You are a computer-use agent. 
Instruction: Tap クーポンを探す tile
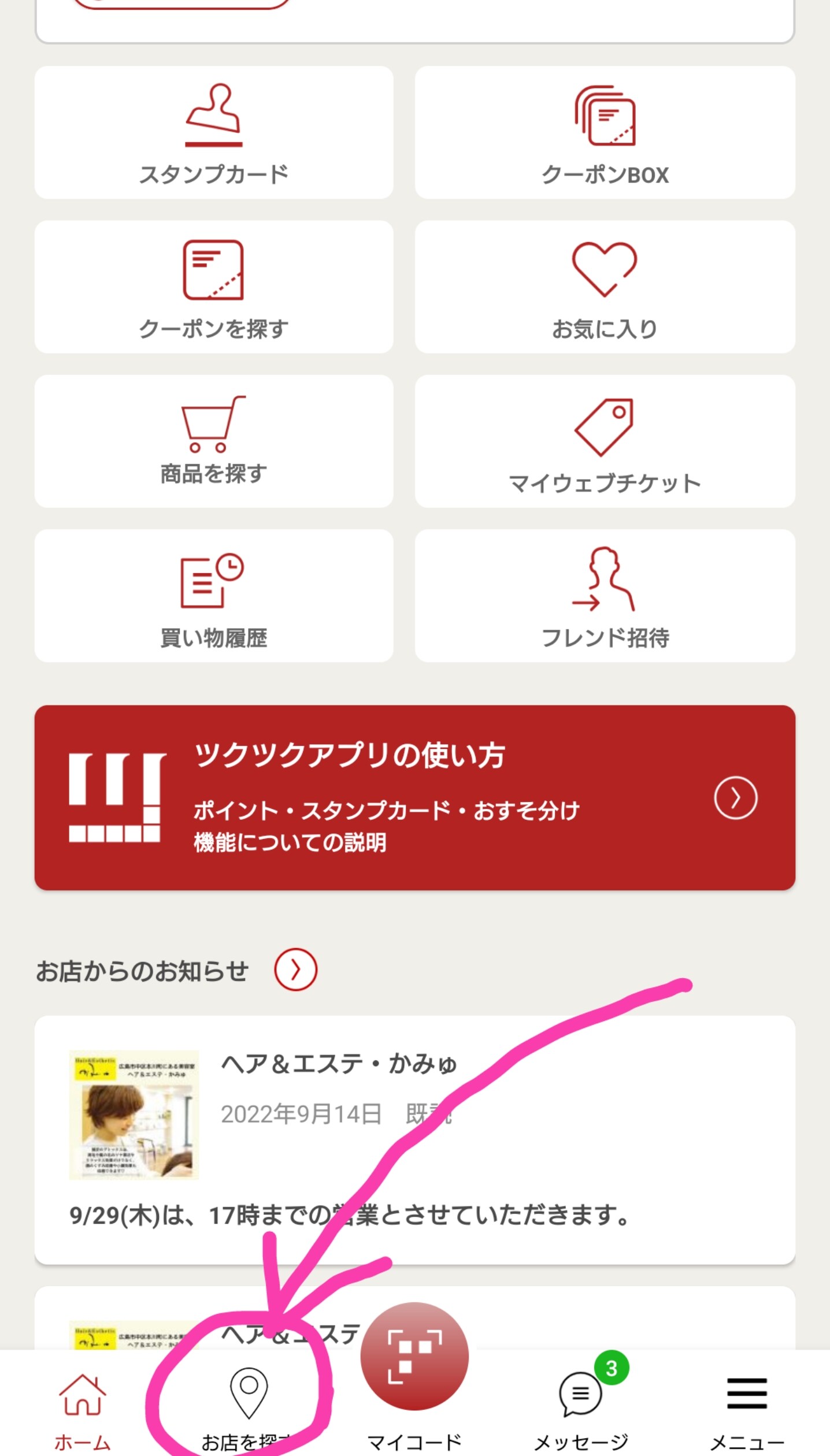click(214, 287)
